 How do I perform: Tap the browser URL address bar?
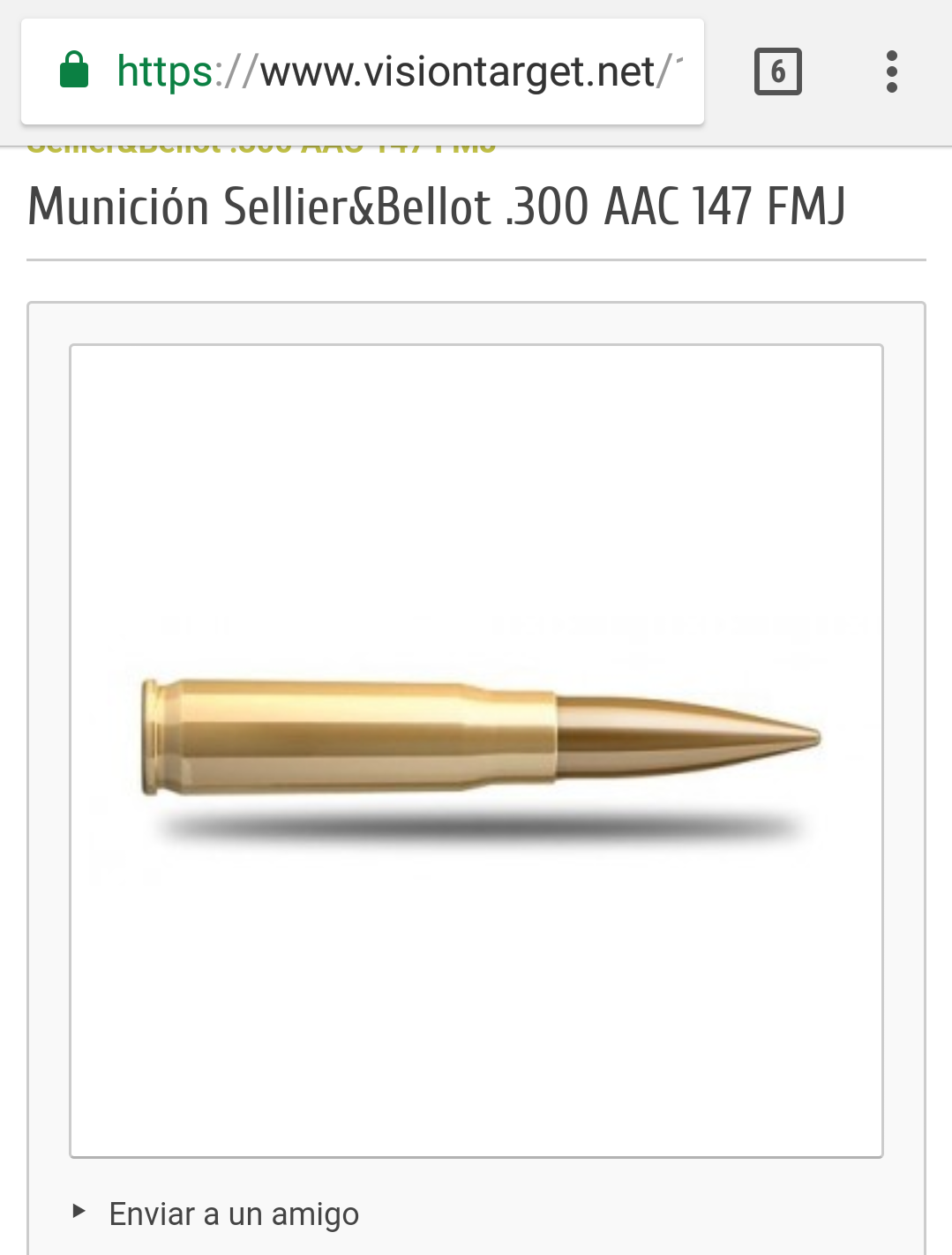click(397, 71)
